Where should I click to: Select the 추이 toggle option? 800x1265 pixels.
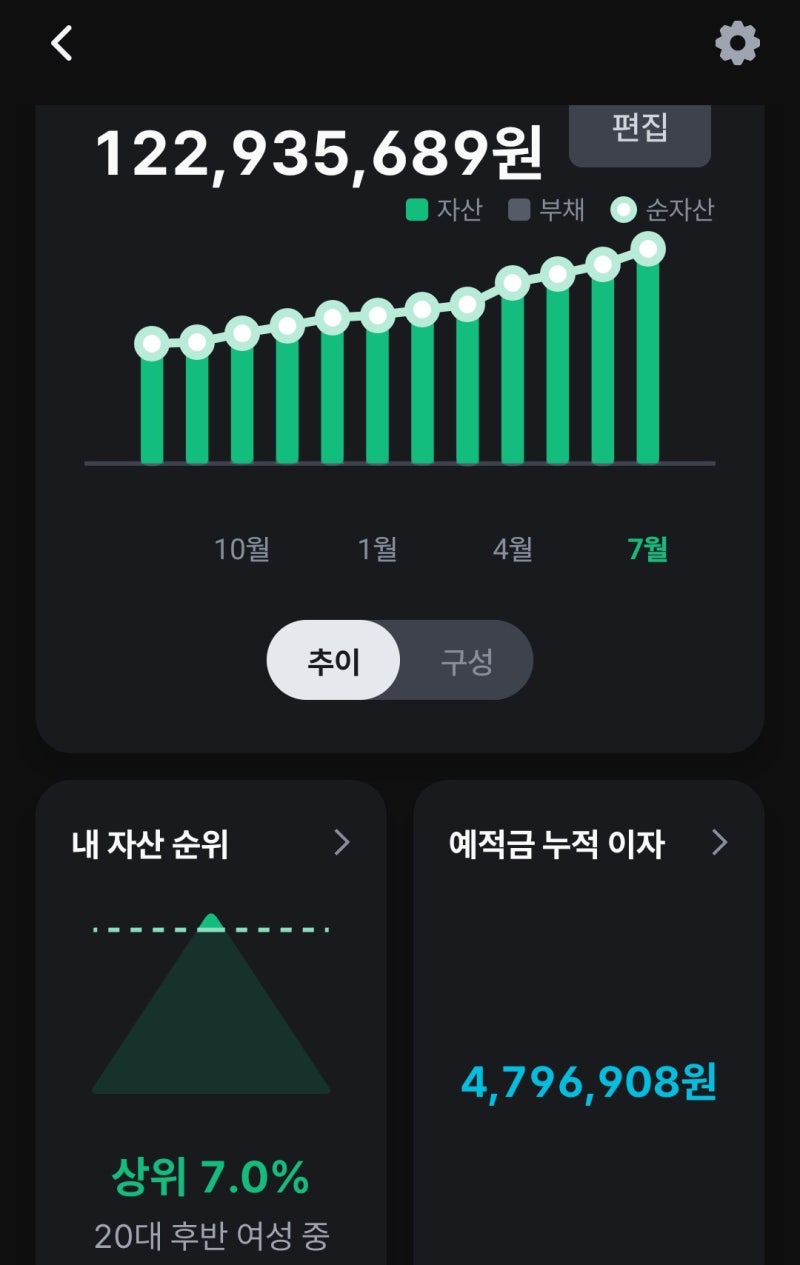[x=333, y=660]
